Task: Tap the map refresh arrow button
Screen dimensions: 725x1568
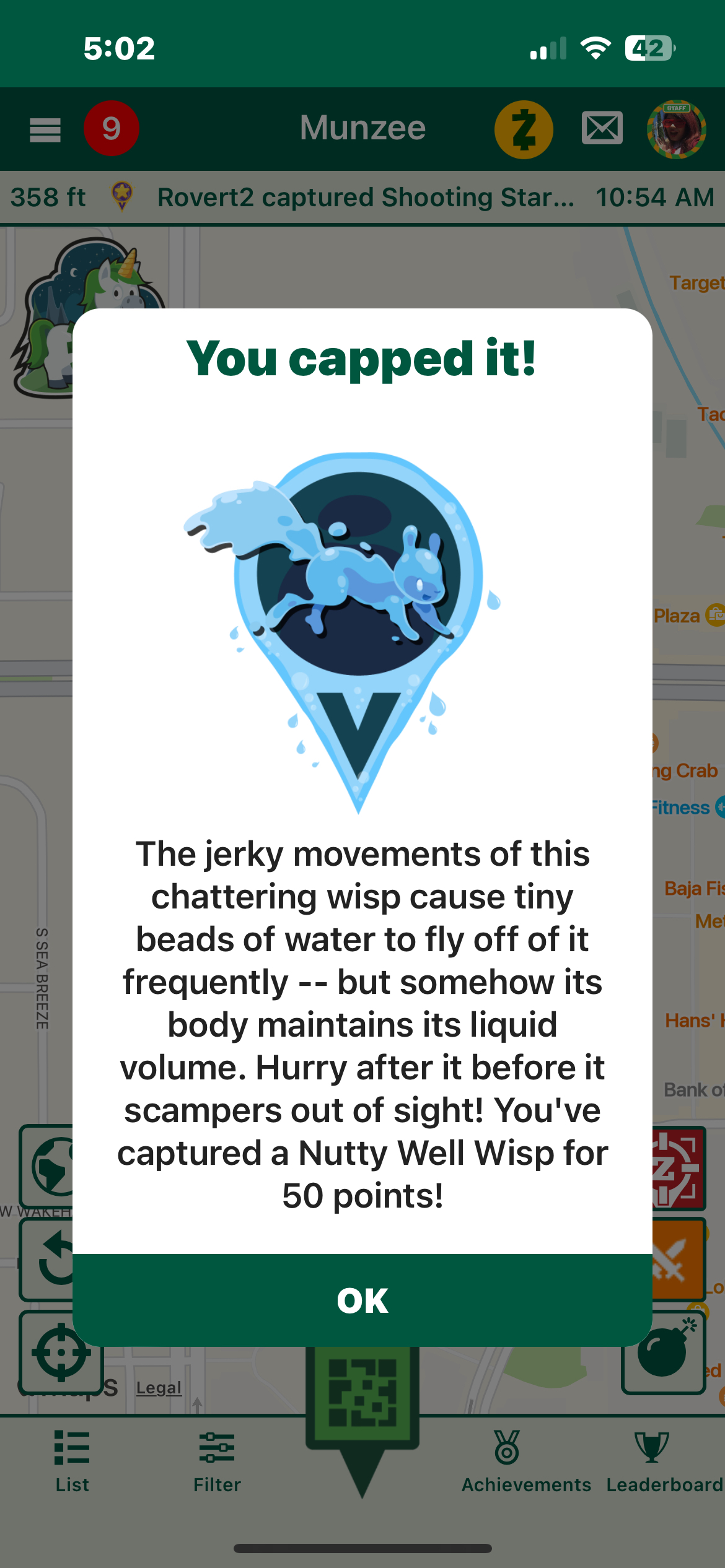Action: click(x=46, y=1260)
